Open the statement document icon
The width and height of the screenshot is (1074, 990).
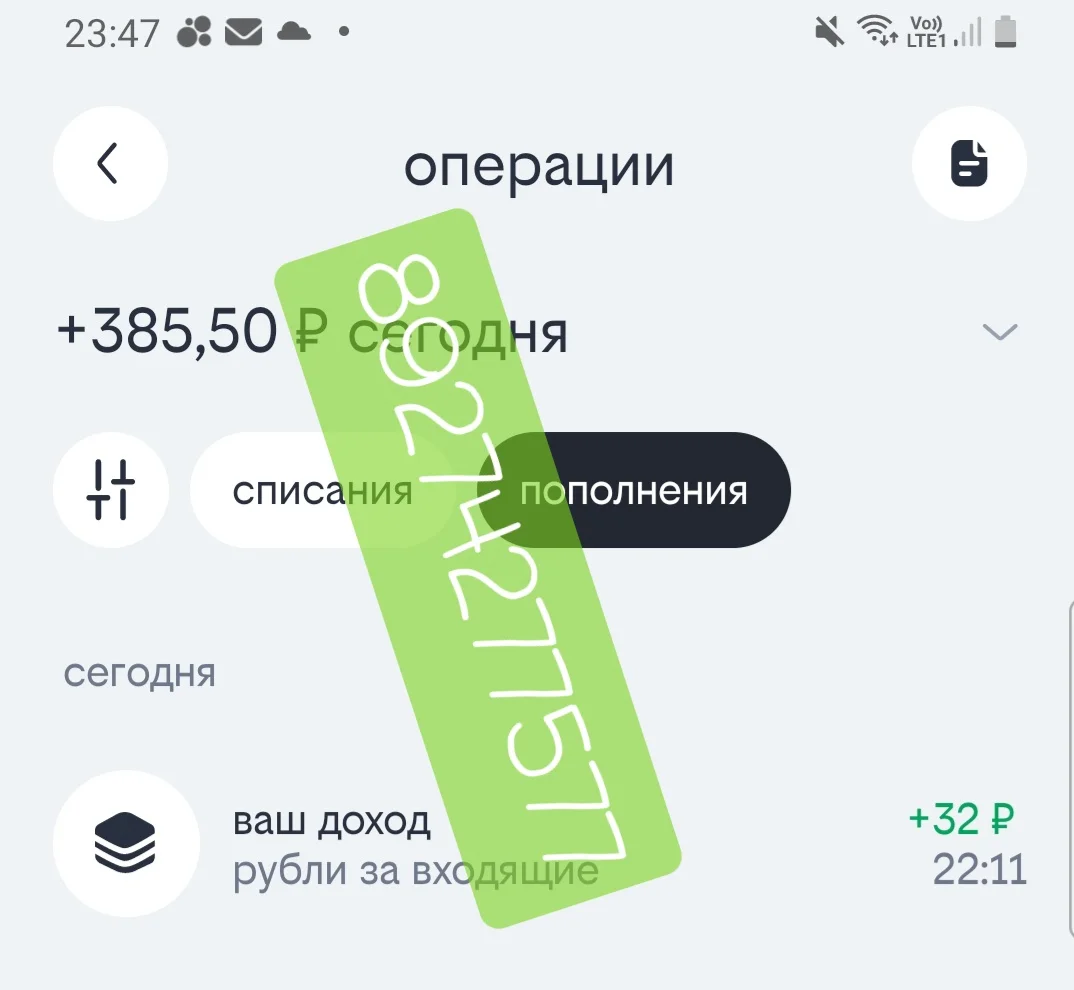(969, 163)
